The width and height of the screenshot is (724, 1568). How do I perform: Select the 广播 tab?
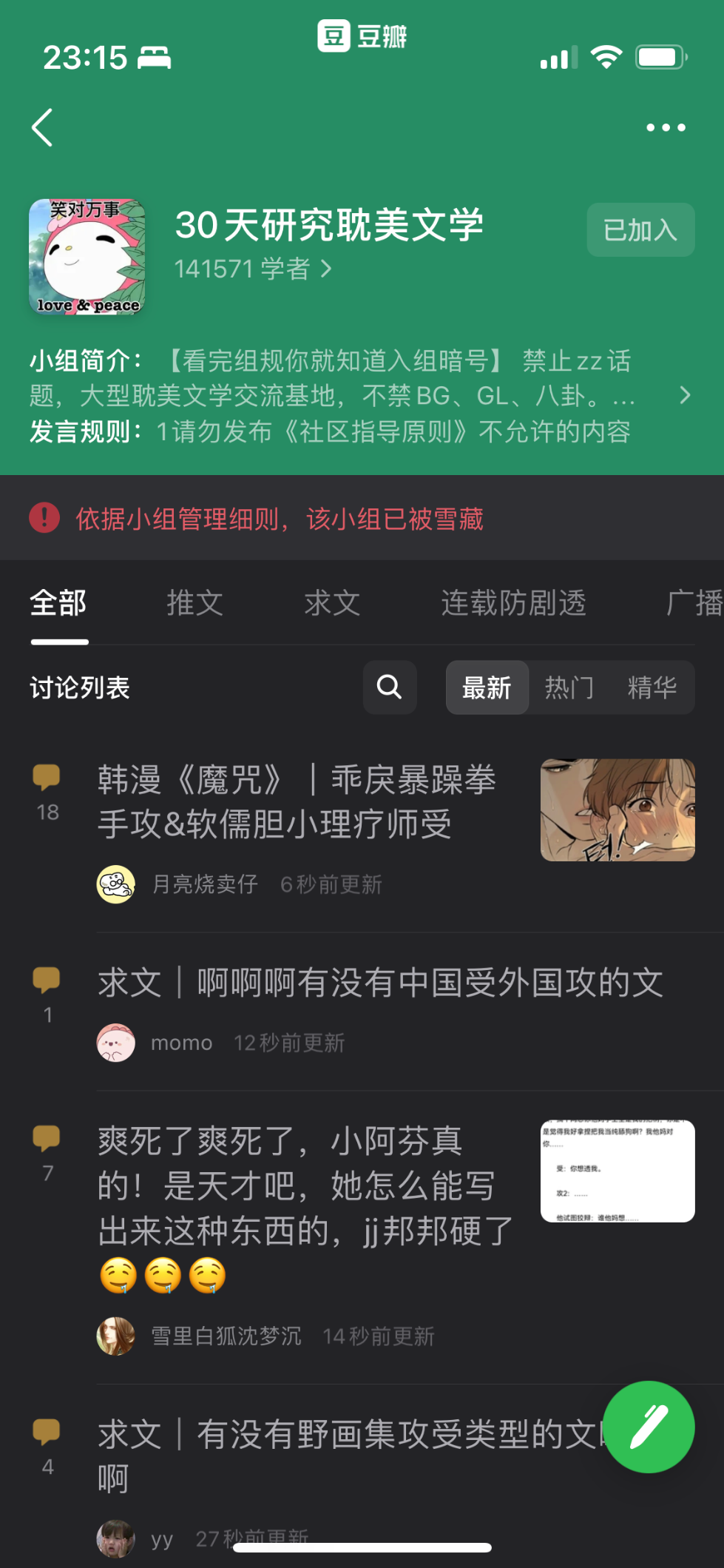tap(694, 603)
